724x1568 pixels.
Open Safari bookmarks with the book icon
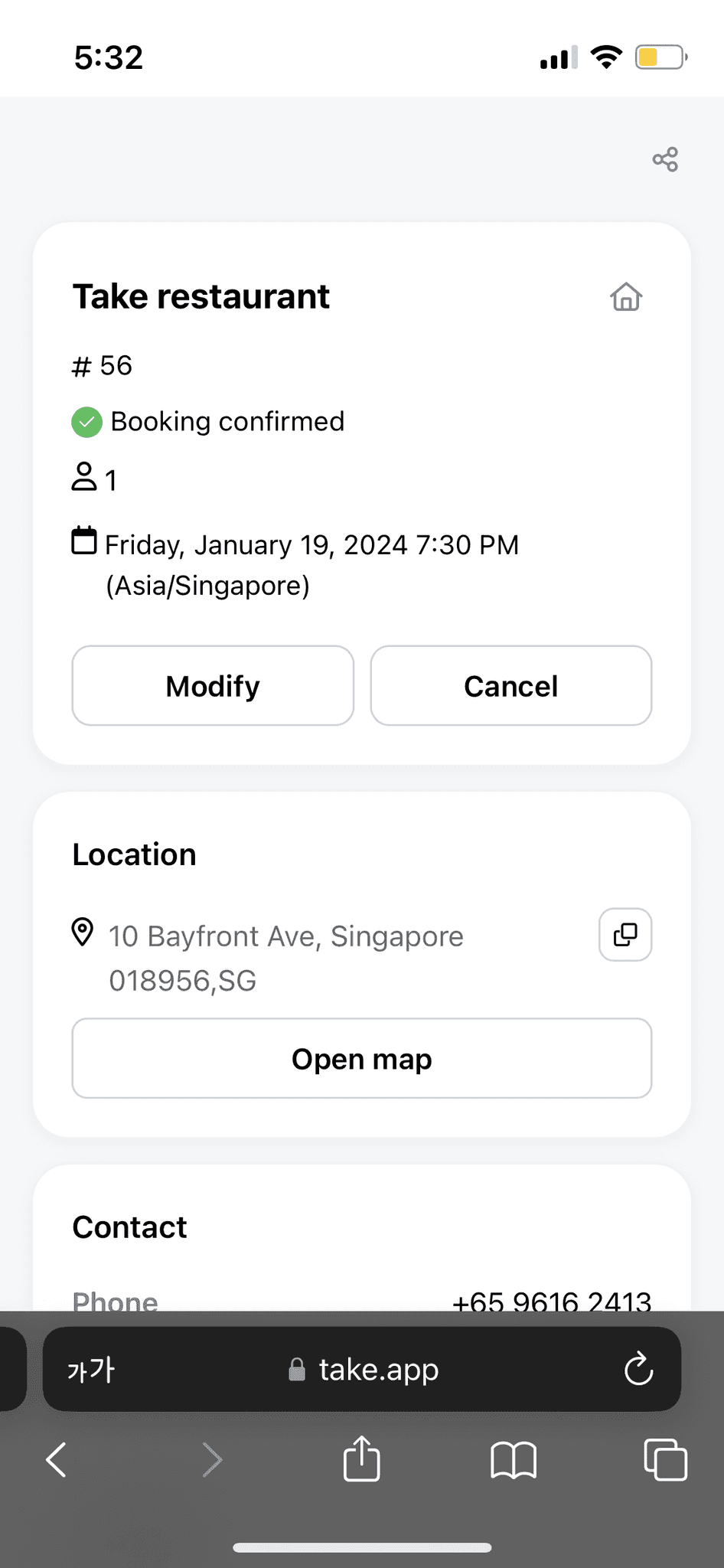click(514, 1459)
